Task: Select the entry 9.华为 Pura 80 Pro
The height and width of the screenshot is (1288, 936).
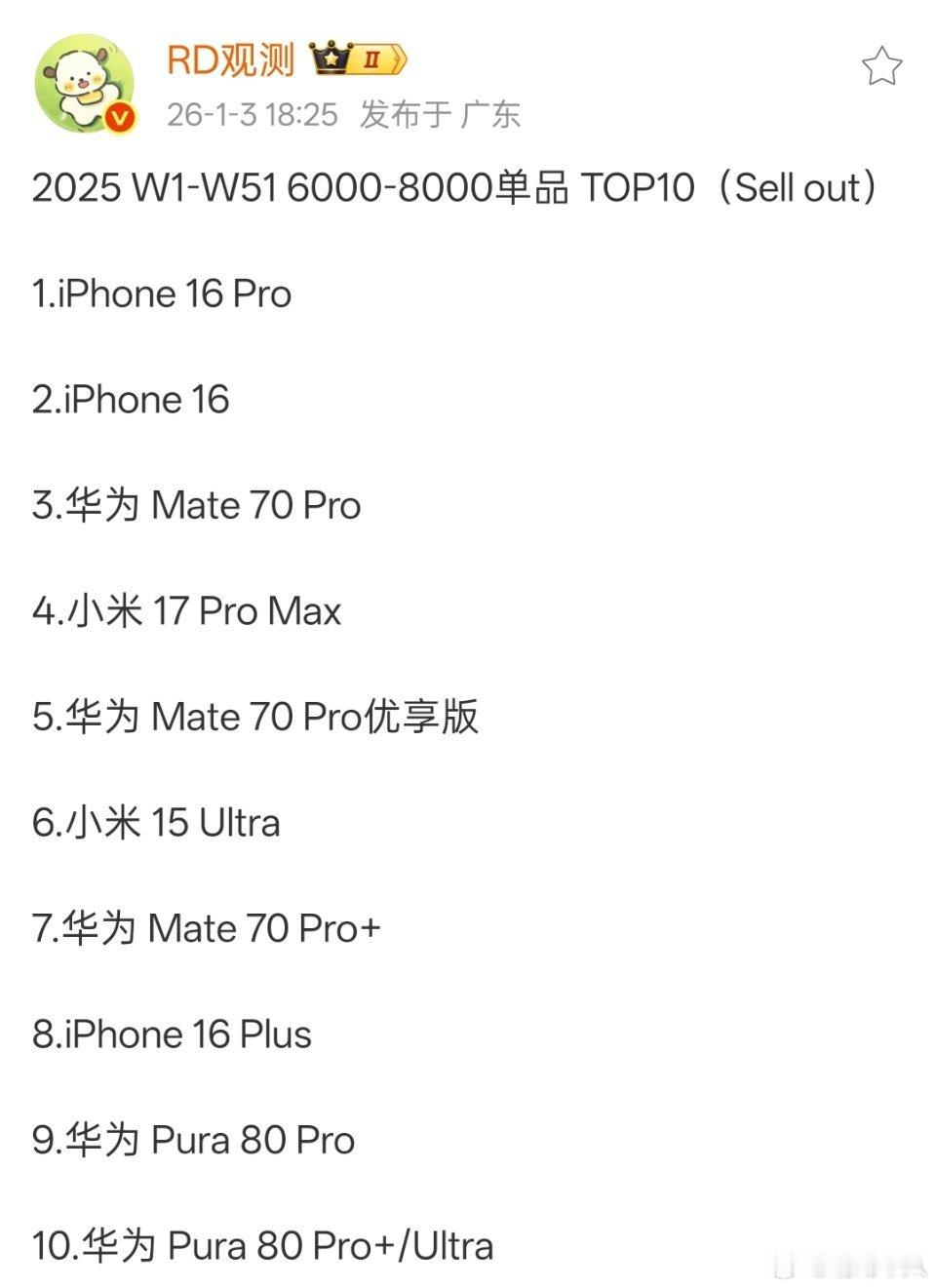Action: [192, 1140]
